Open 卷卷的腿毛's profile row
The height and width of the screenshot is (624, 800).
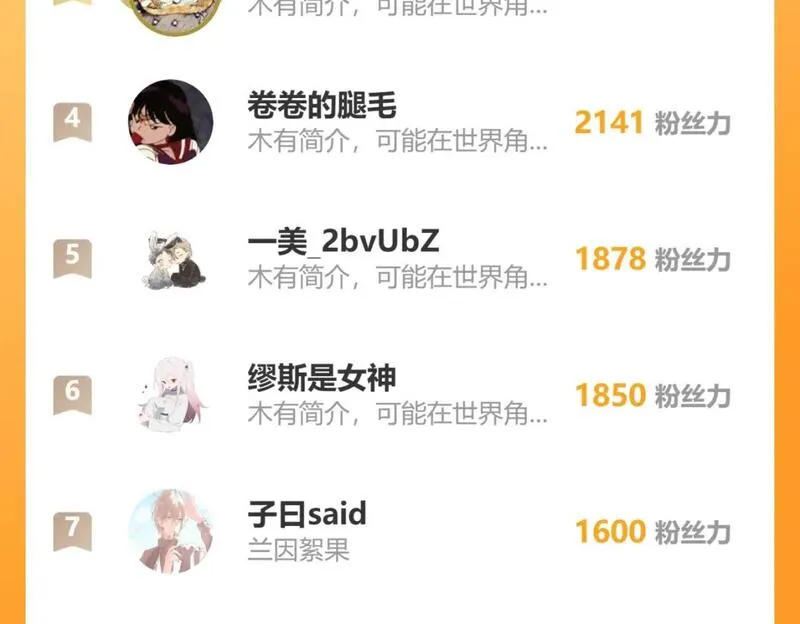pyautogui.click(x=399, y=122)
